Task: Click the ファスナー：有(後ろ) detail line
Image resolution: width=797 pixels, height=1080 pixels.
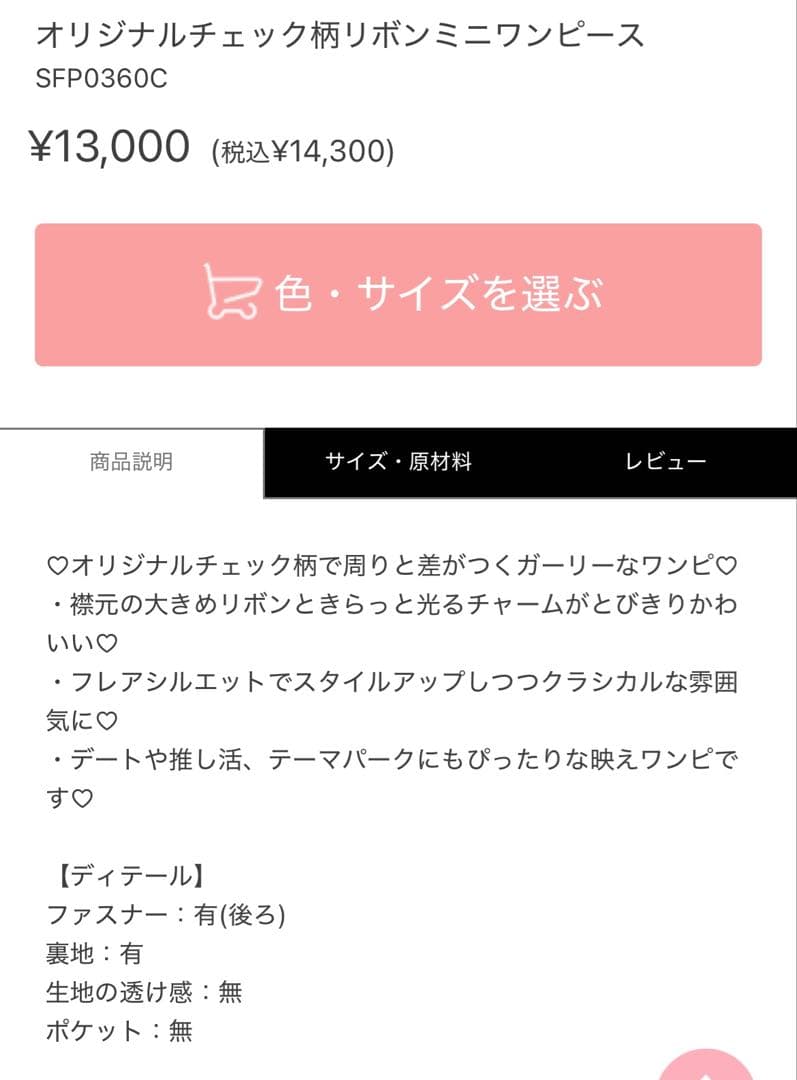Action: 166,913
